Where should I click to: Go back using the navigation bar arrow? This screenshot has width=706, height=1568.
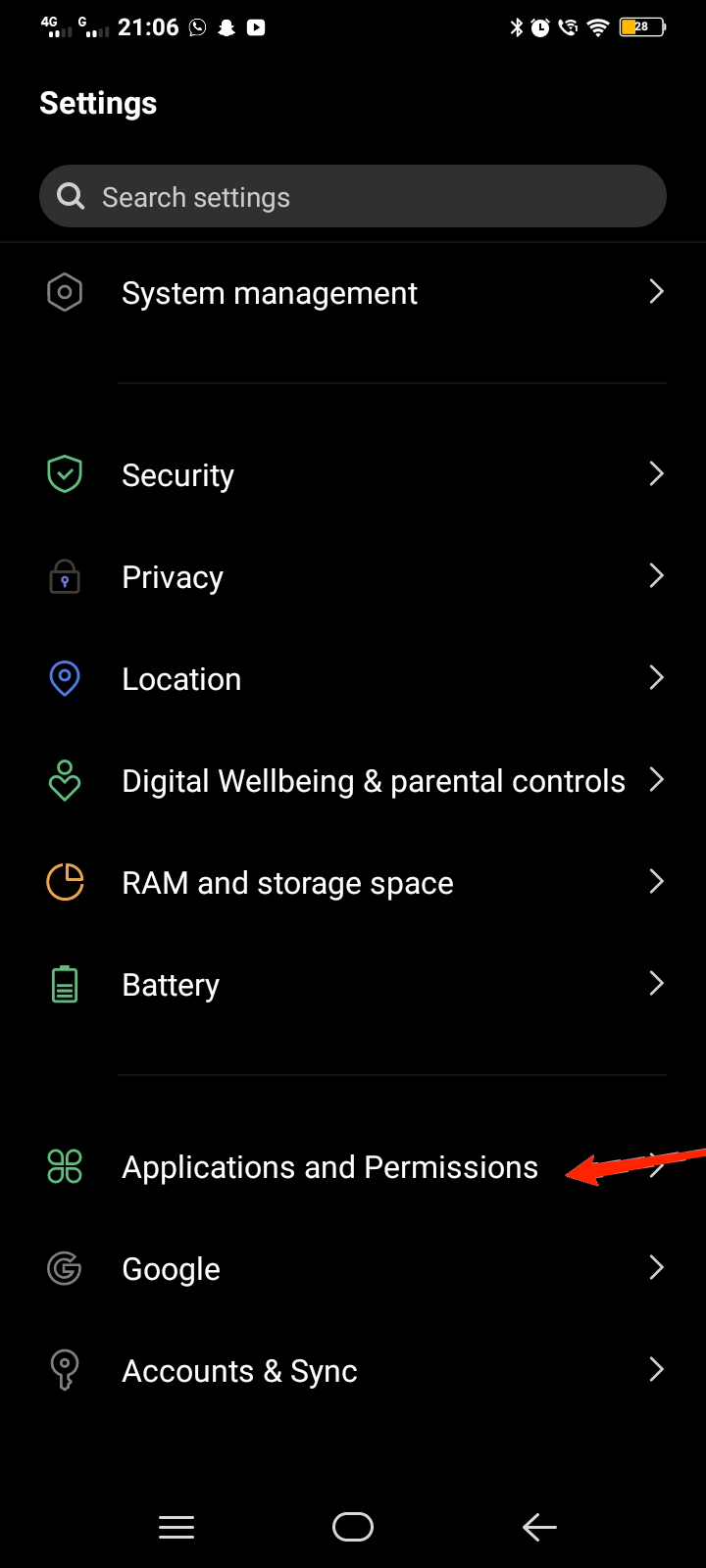(x=539, y=1527)
